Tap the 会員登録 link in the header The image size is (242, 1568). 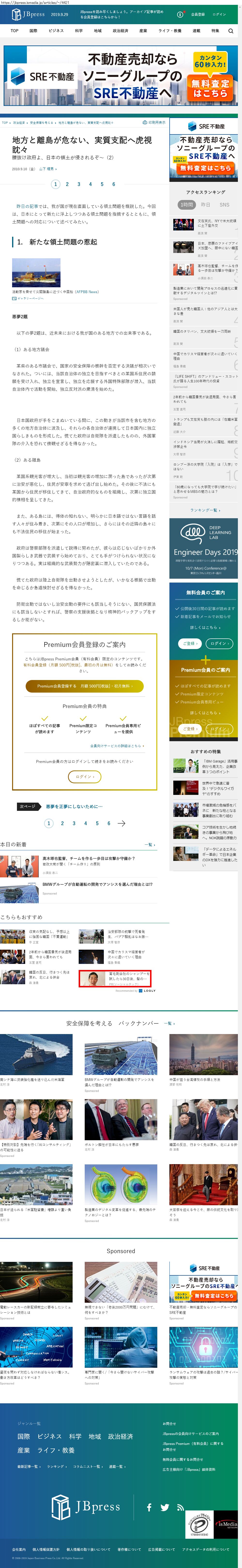coord(197,14)
